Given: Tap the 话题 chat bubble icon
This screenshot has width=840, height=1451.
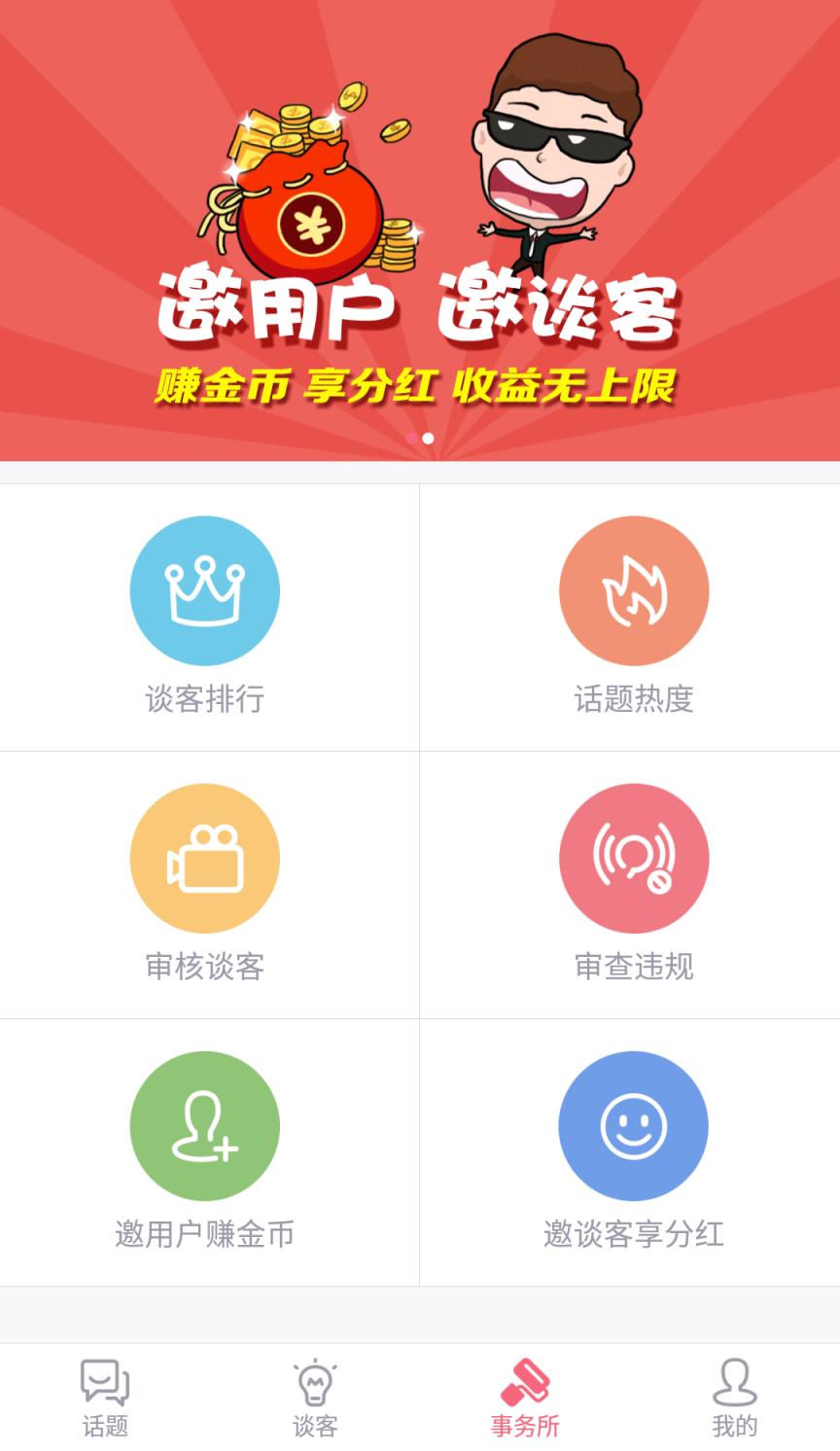Looking at the screenshot, I should [x=104, y=1382].
